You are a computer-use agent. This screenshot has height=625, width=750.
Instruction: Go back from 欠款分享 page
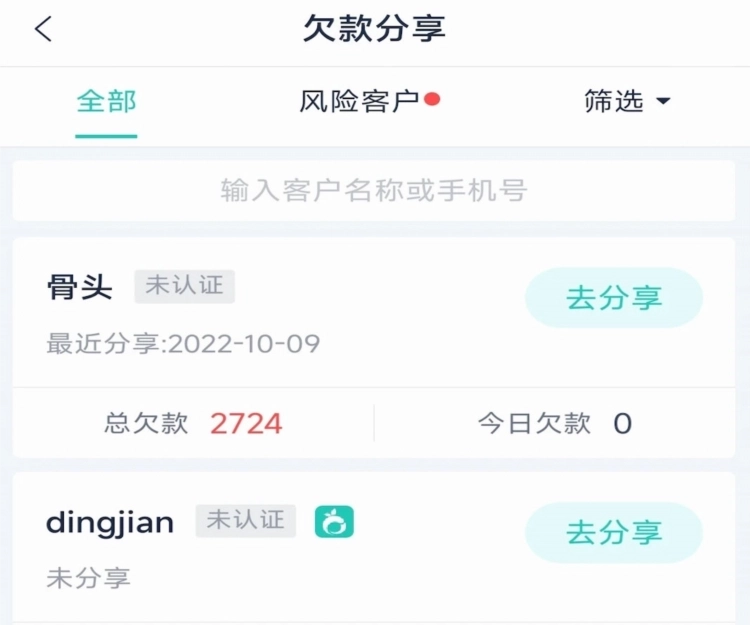tap(42, 30)
